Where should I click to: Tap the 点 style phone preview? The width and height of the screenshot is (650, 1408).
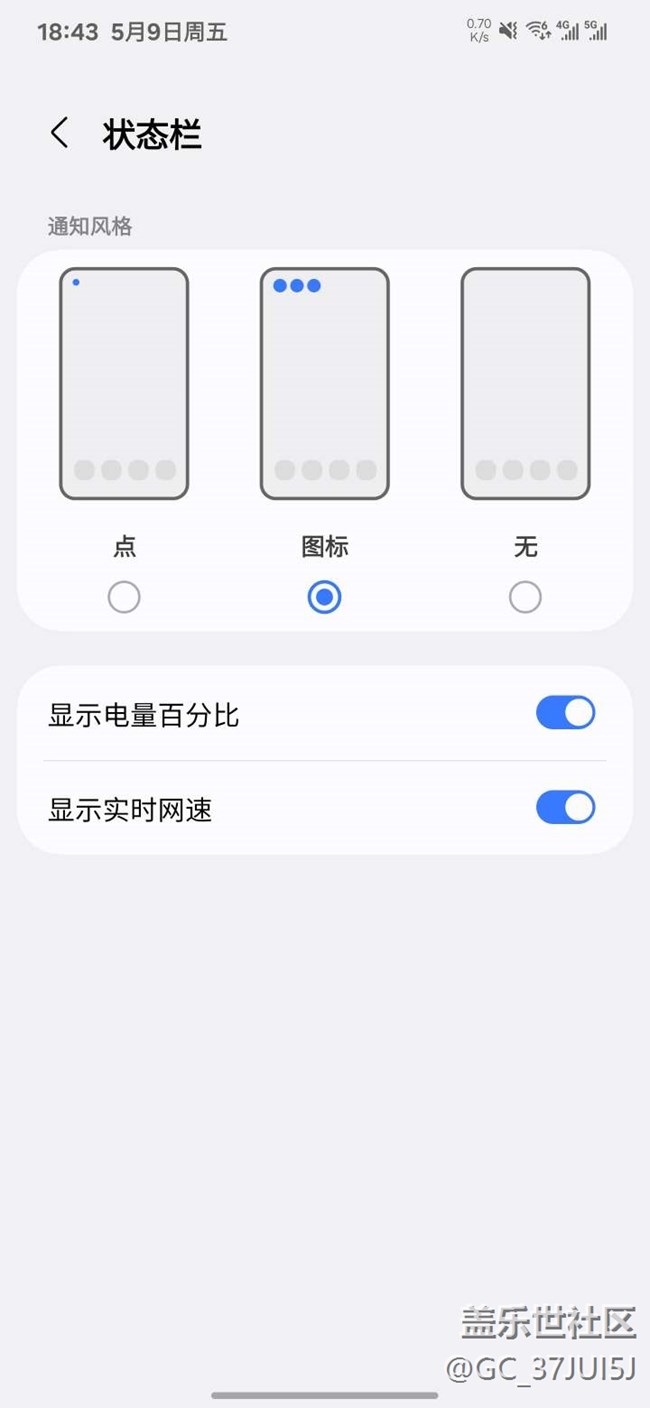124,383
